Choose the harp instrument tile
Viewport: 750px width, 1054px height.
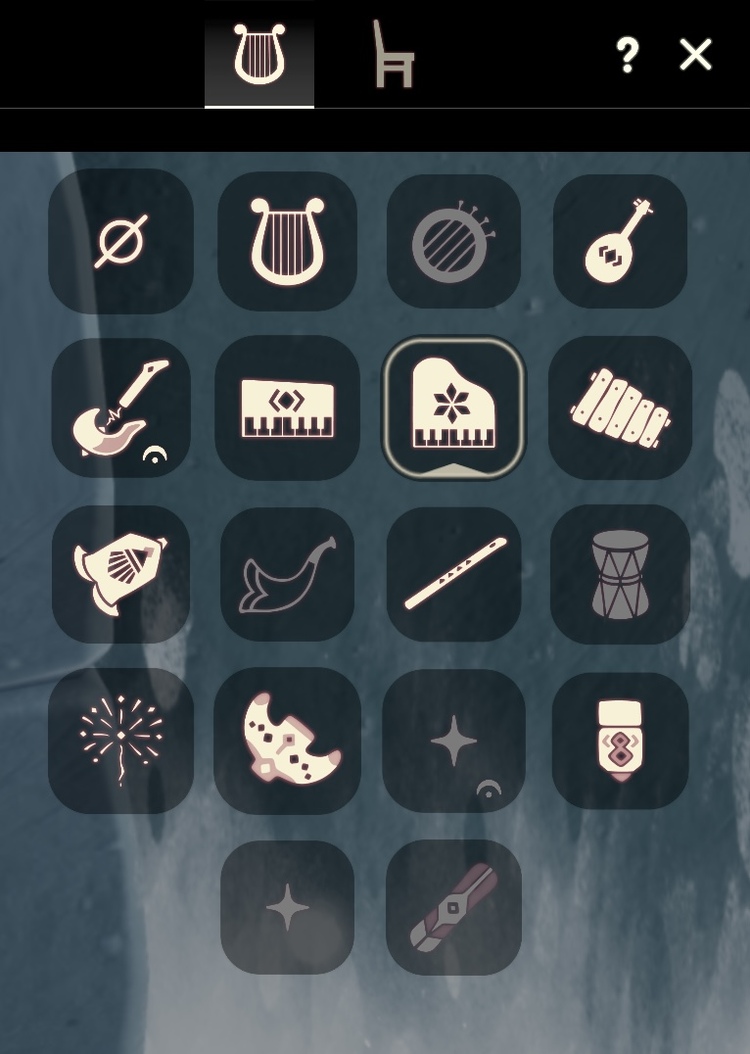tap(287, 241)
